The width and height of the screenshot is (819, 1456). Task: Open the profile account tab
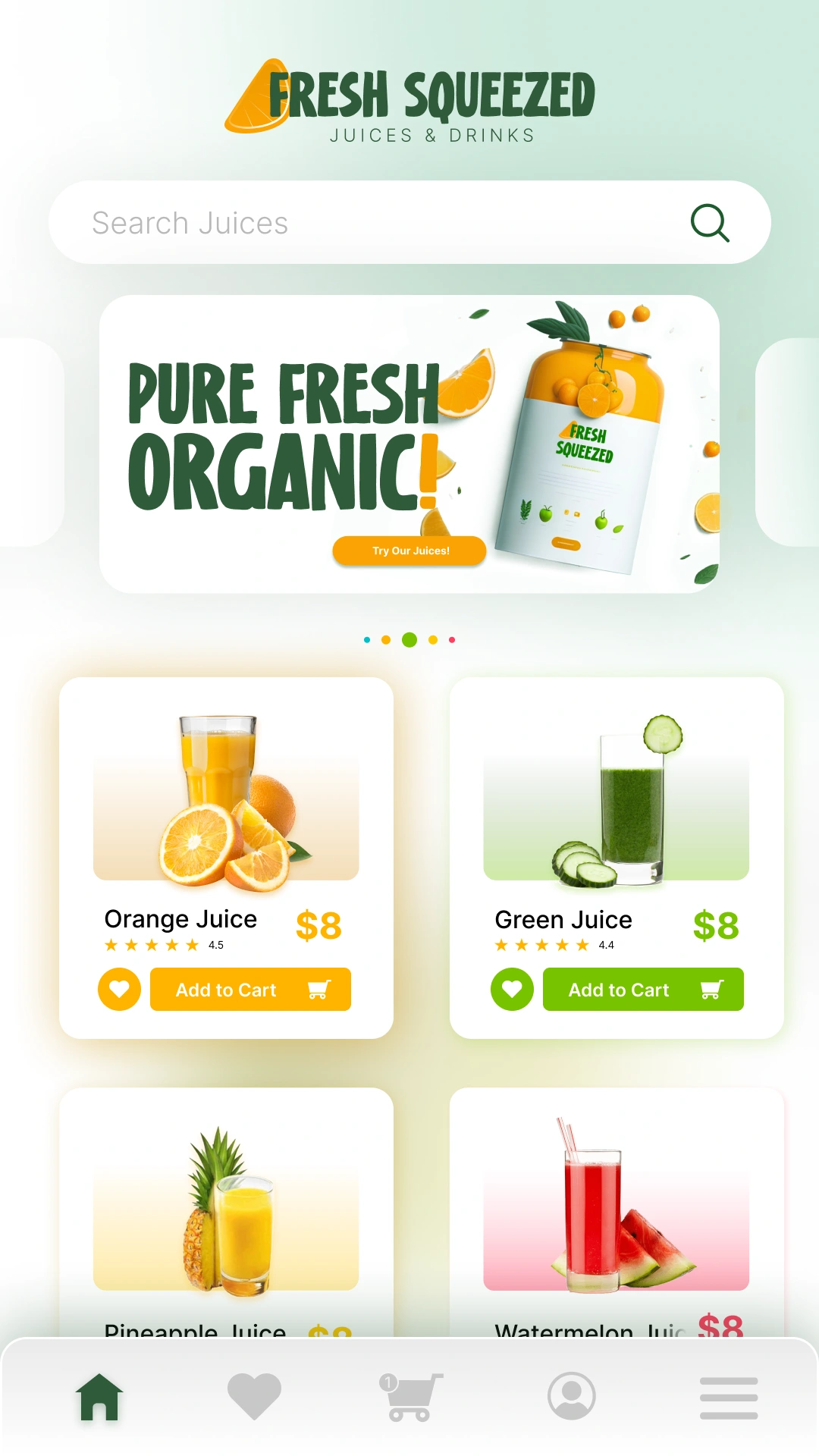(x=571, y=1396)
